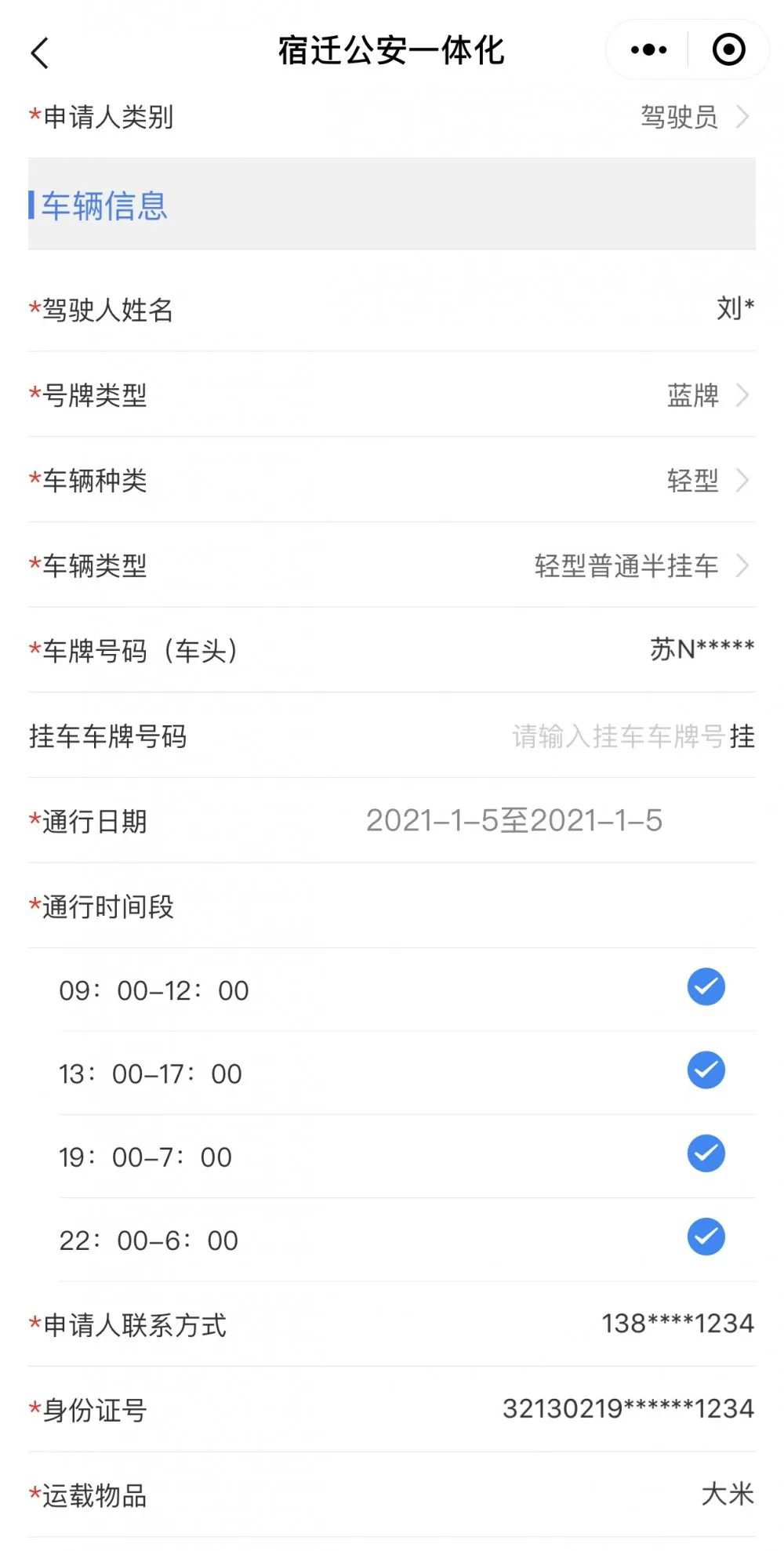Toggle the 19:00-7:00 time slot
Viewport: 784px width, 1551px height.
(x=706, y=1153)
